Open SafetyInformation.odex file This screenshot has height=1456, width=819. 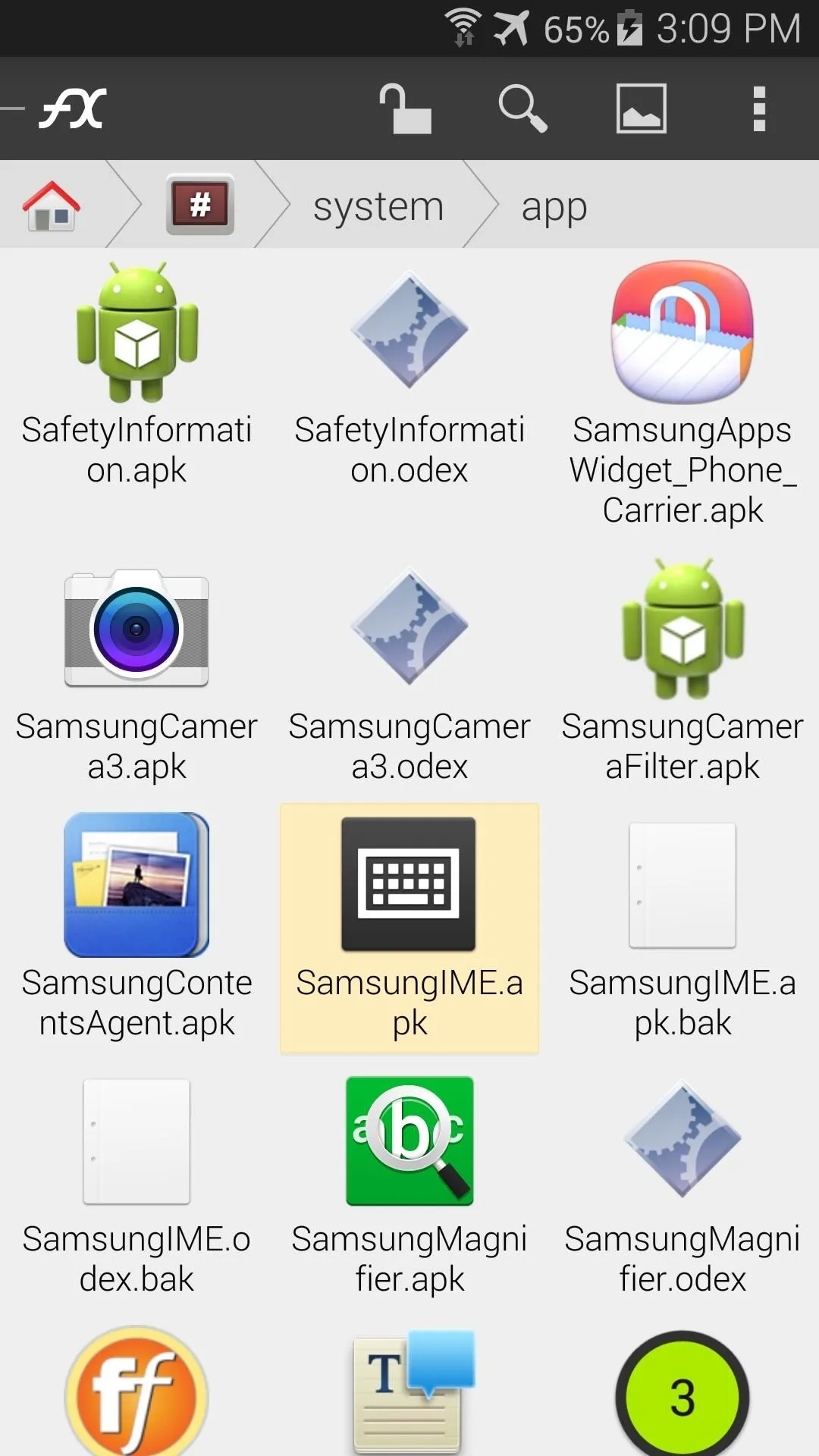click(409, 375)
